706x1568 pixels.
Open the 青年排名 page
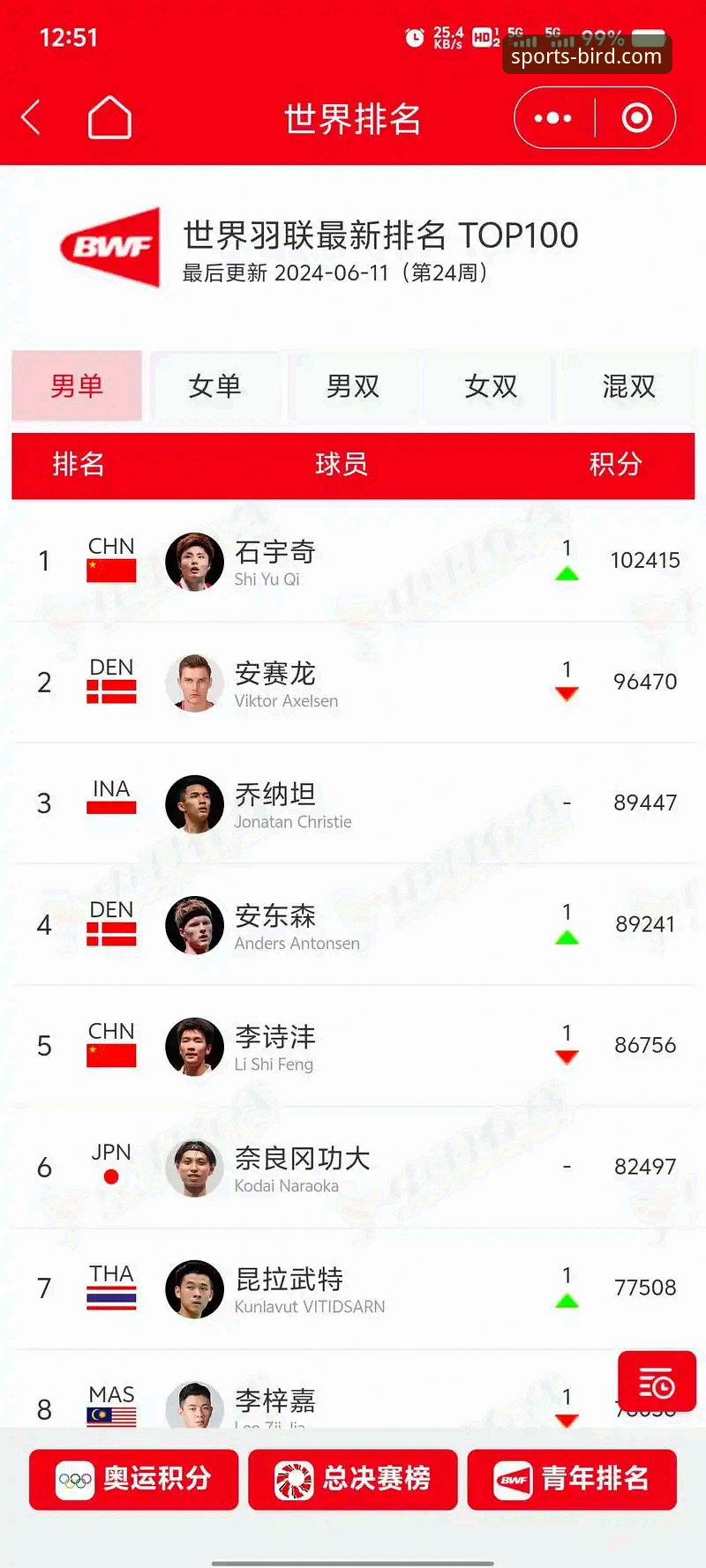click(x=572, y=1479)
